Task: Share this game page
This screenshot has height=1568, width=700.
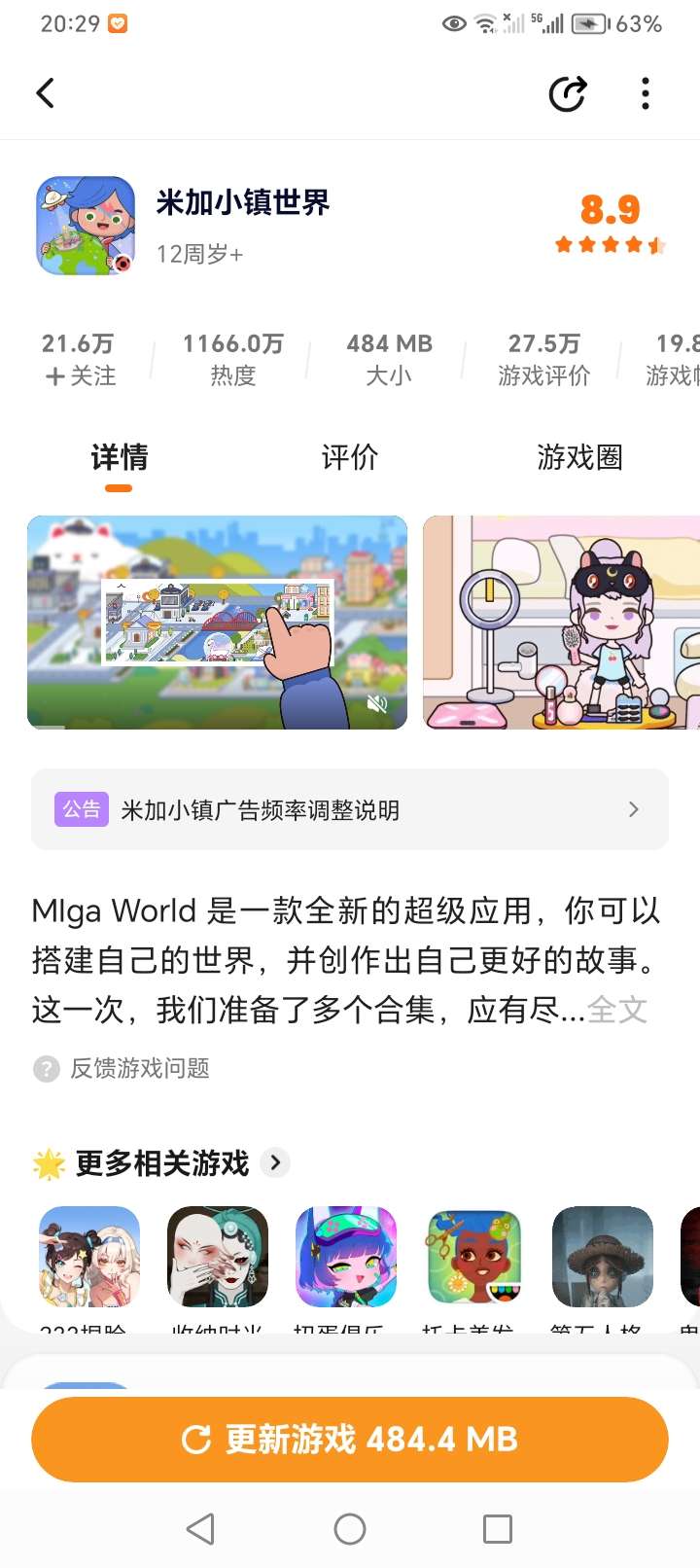Action: (x=567, y=93)
